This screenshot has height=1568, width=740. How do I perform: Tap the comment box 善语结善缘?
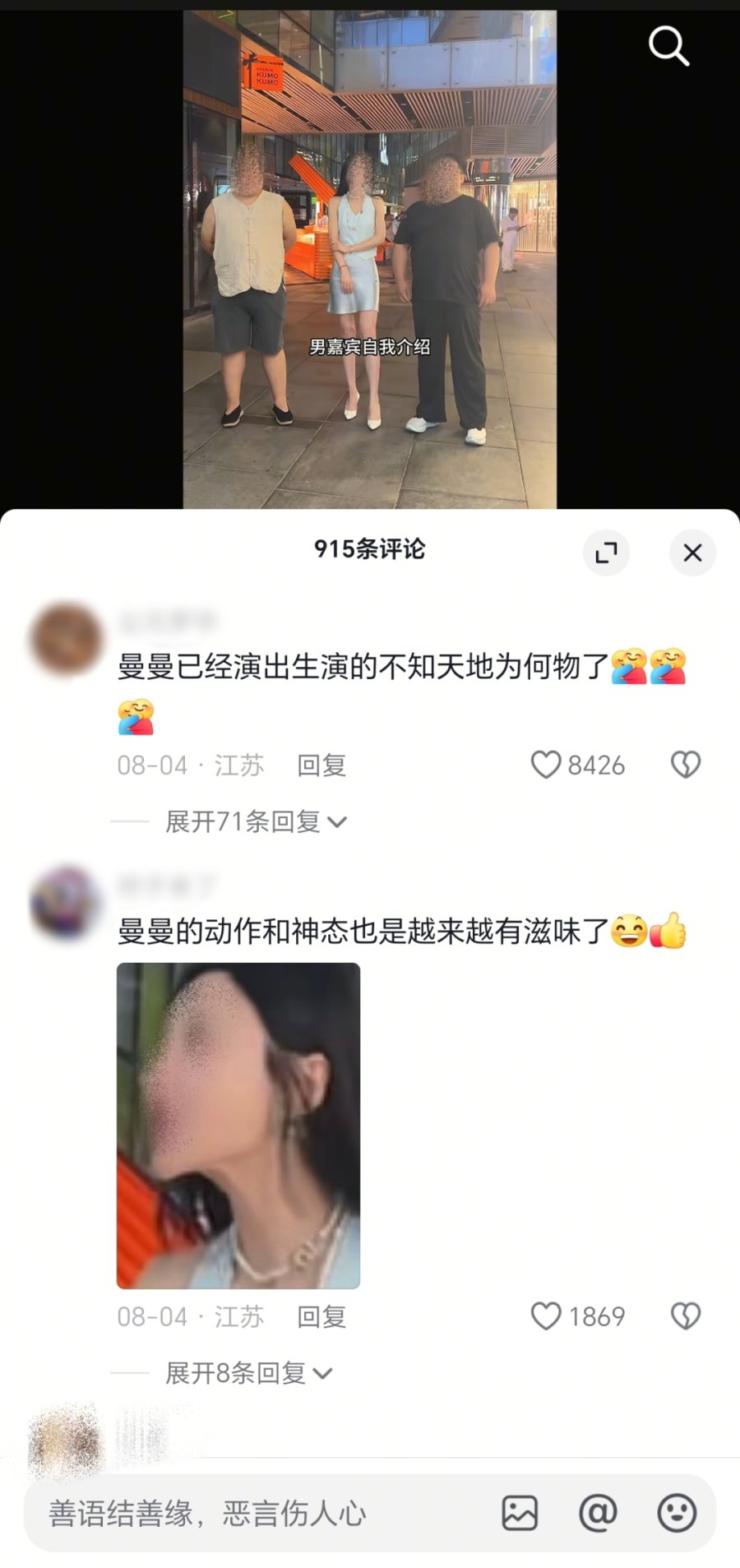[247, 1514]
